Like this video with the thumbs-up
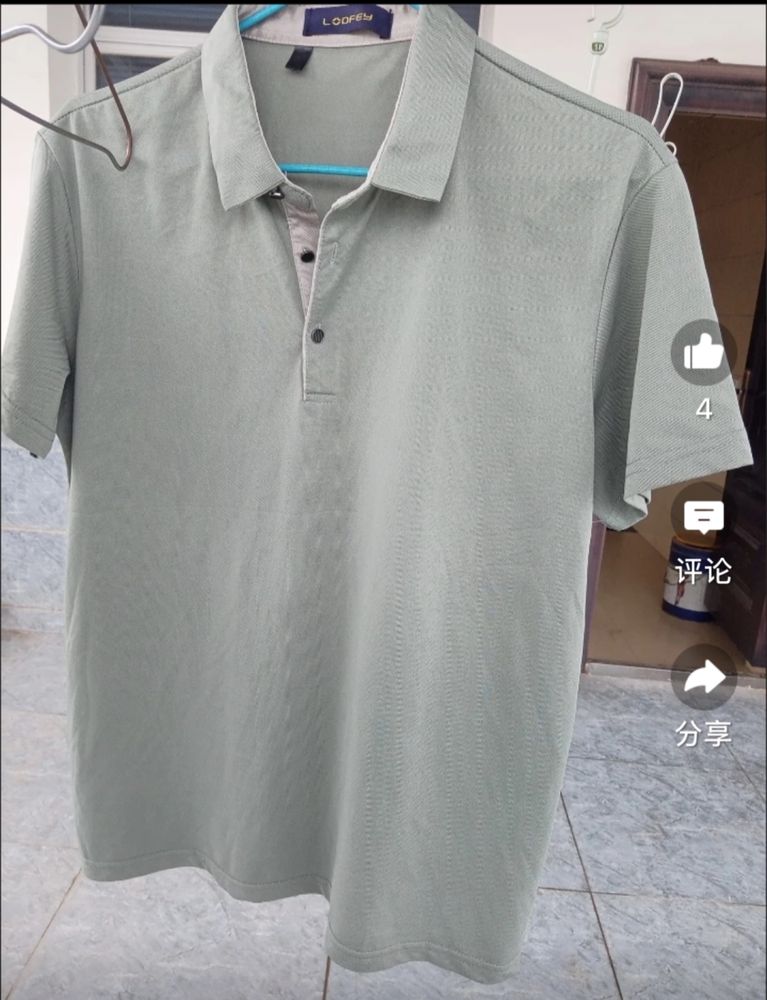767x1000 pixels. [703, 352]
